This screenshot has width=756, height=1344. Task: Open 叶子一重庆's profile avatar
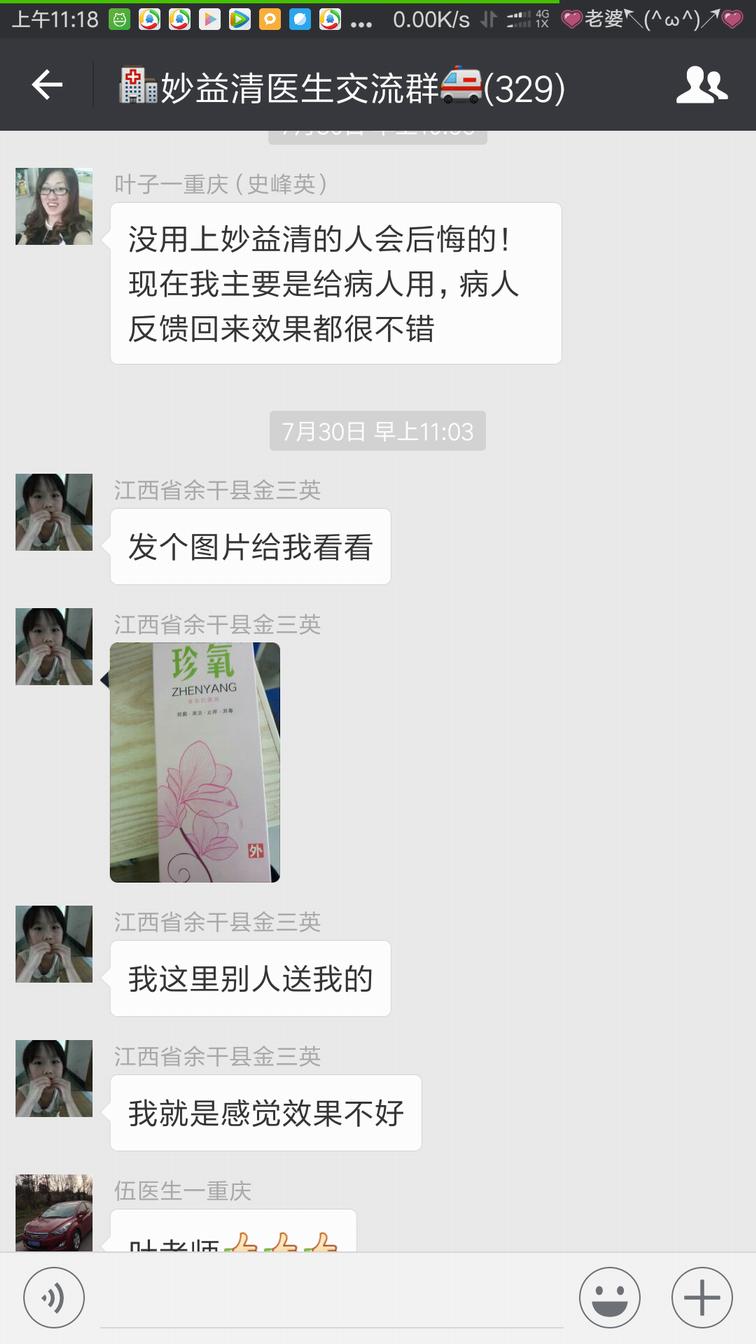[x=54, y=207]
